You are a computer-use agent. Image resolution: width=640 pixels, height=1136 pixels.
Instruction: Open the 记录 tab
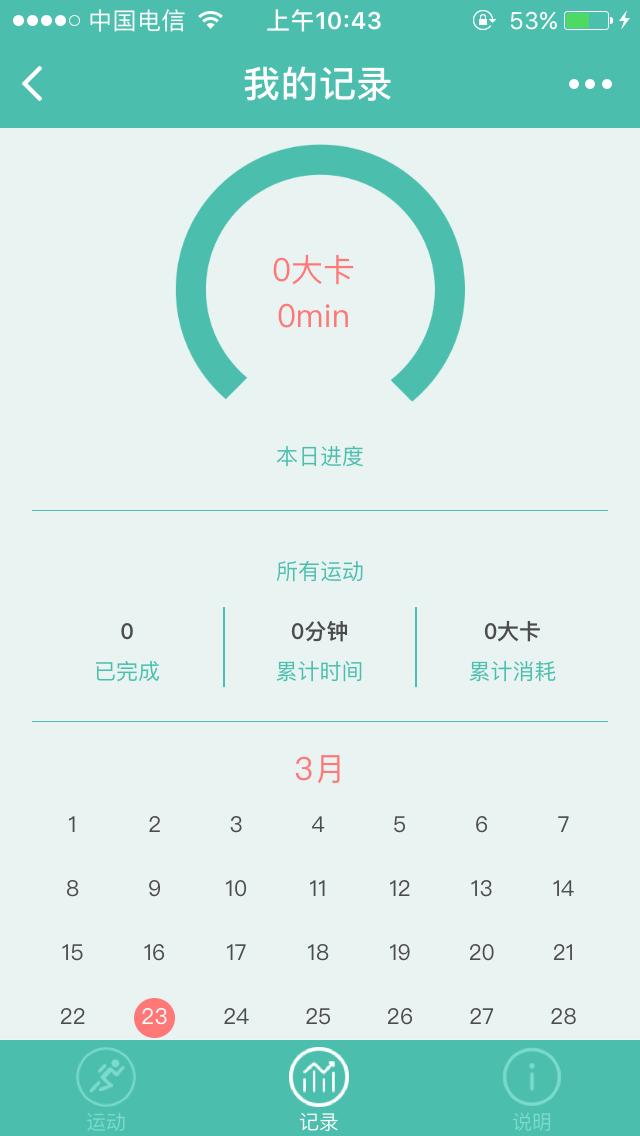tap(319, 1090)
